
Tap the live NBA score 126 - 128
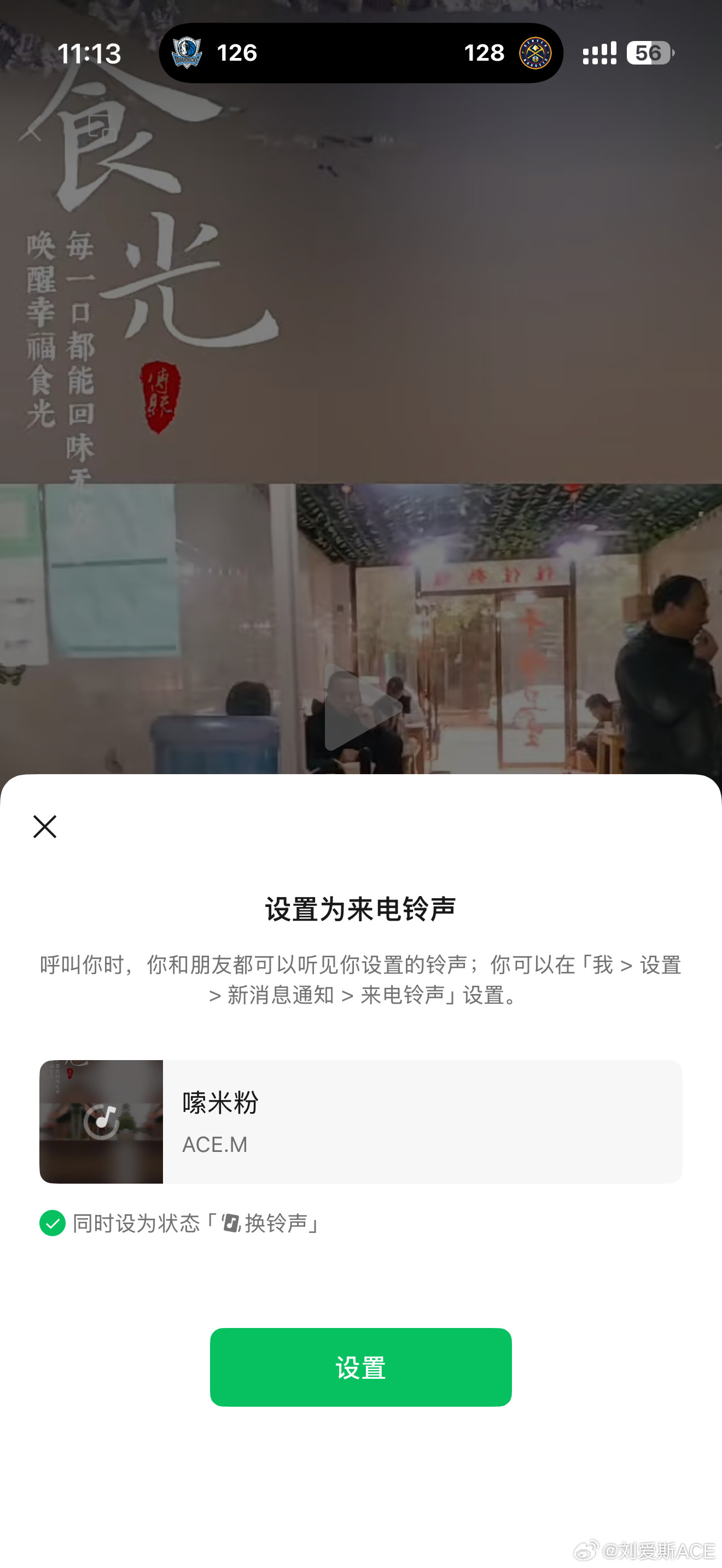click(x=360, y=54)
